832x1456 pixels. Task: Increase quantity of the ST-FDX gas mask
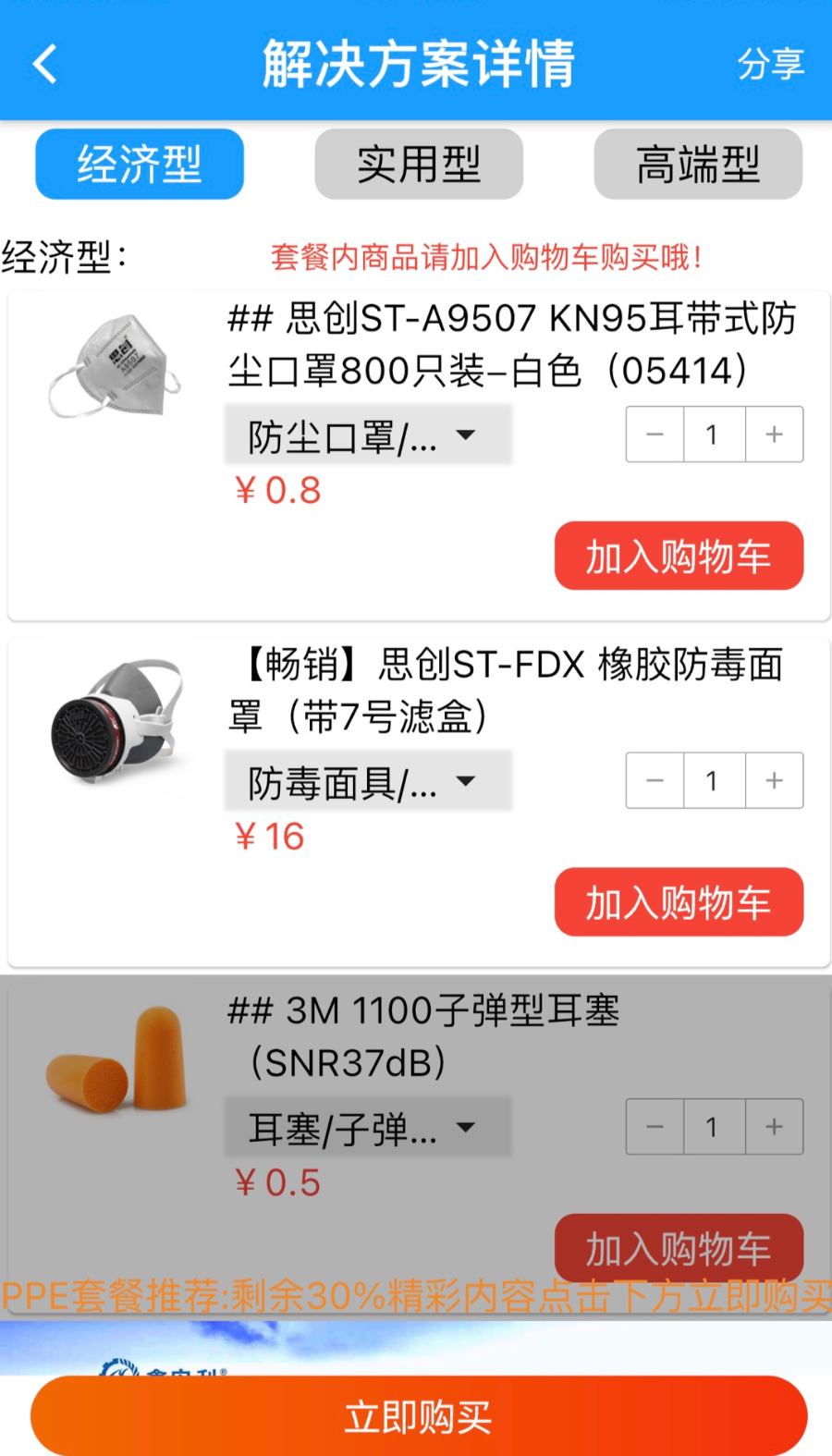click(x=774, y=781)
